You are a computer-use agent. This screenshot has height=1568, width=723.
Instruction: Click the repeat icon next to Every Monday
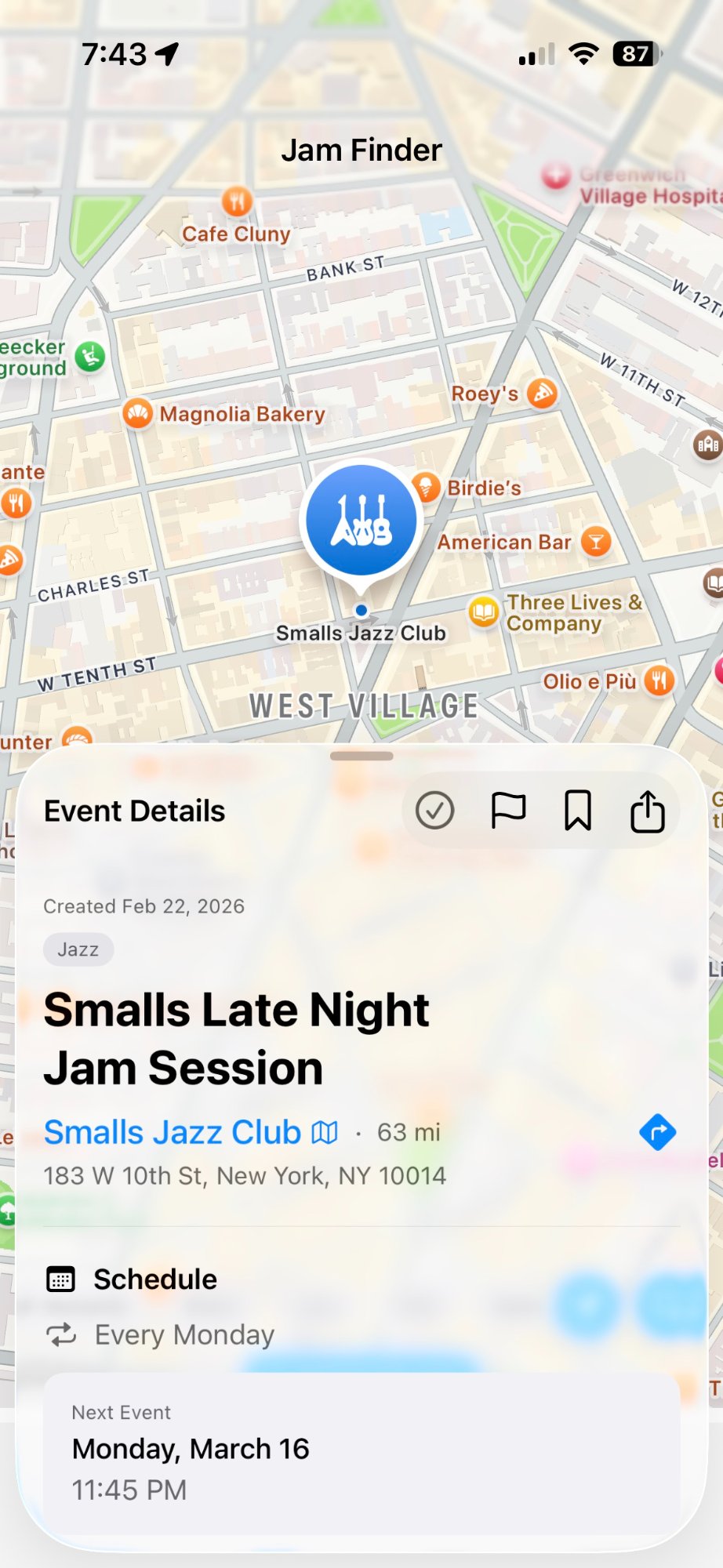point(63,1334)
